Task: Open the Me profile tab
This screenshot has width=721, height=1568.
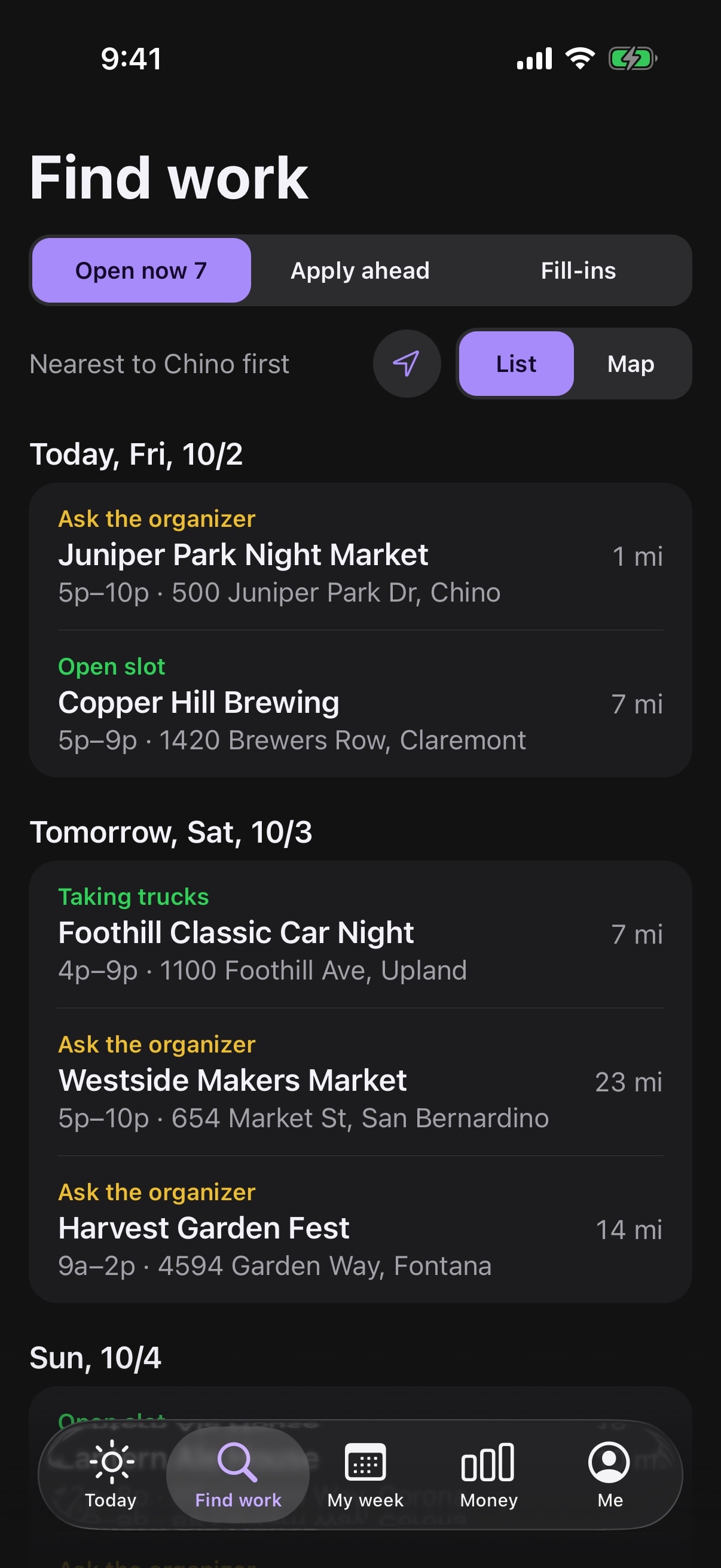Action: point(610,1474)
